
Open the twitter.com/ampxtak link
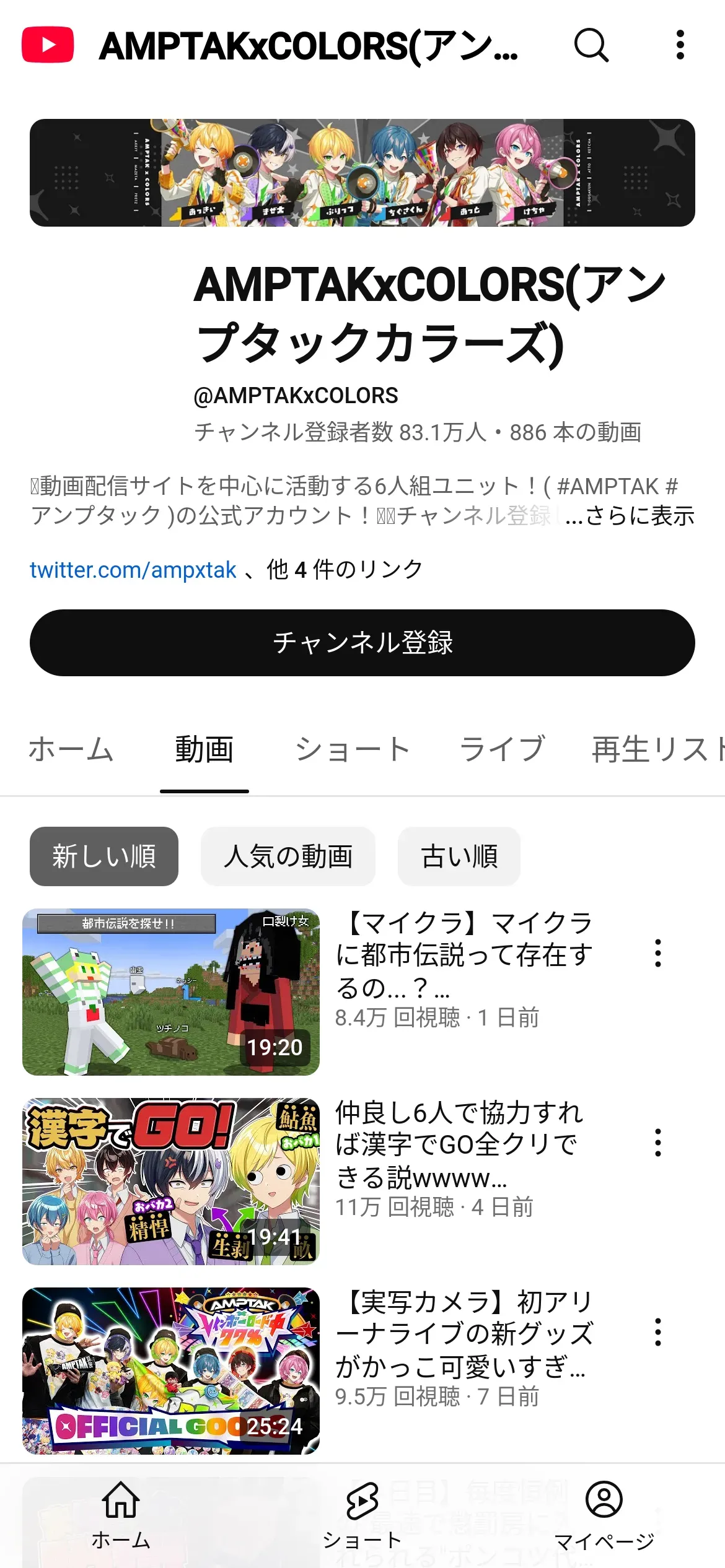point(133,569)
